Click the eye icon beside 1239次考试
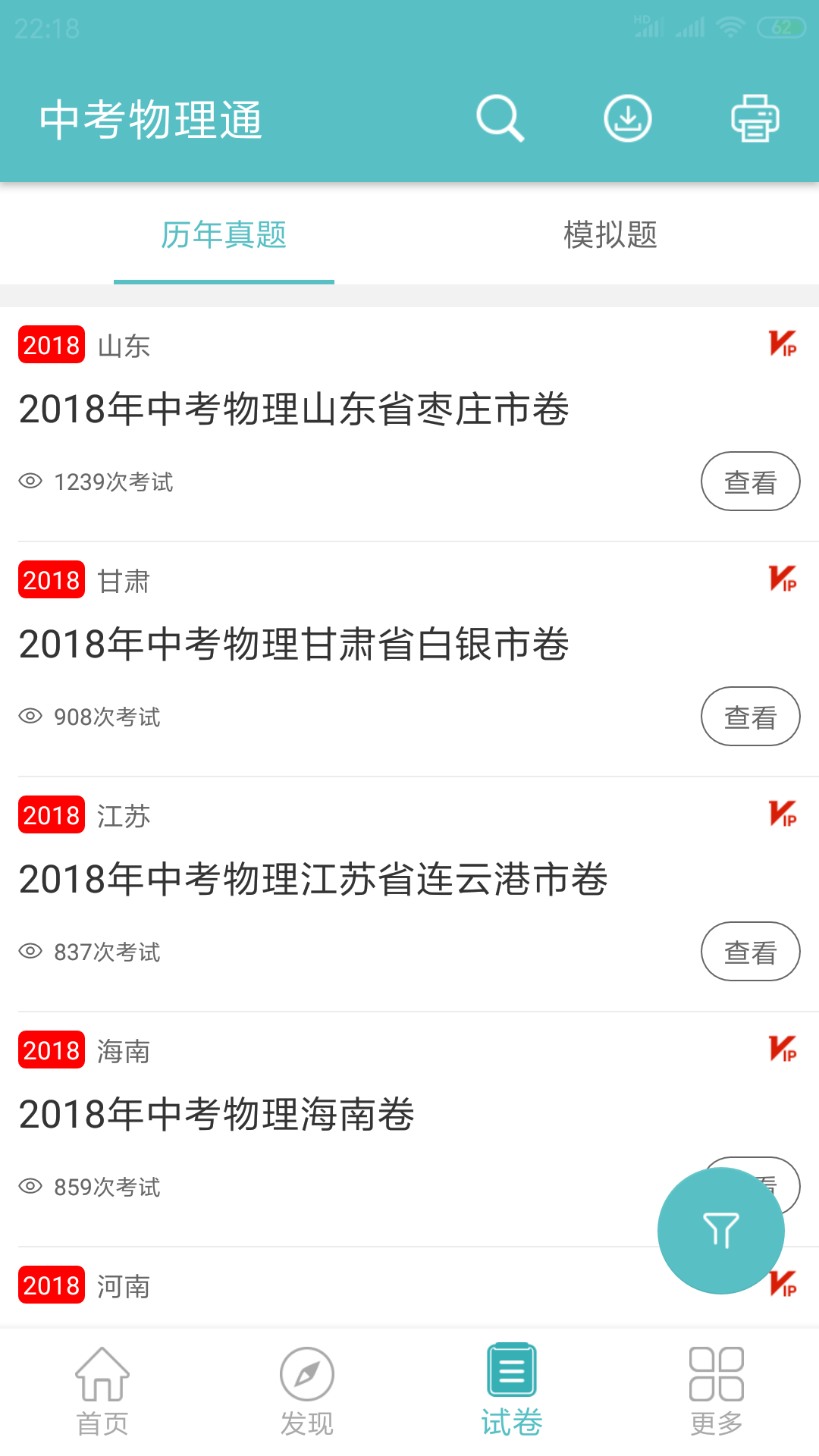 (29, 481)
